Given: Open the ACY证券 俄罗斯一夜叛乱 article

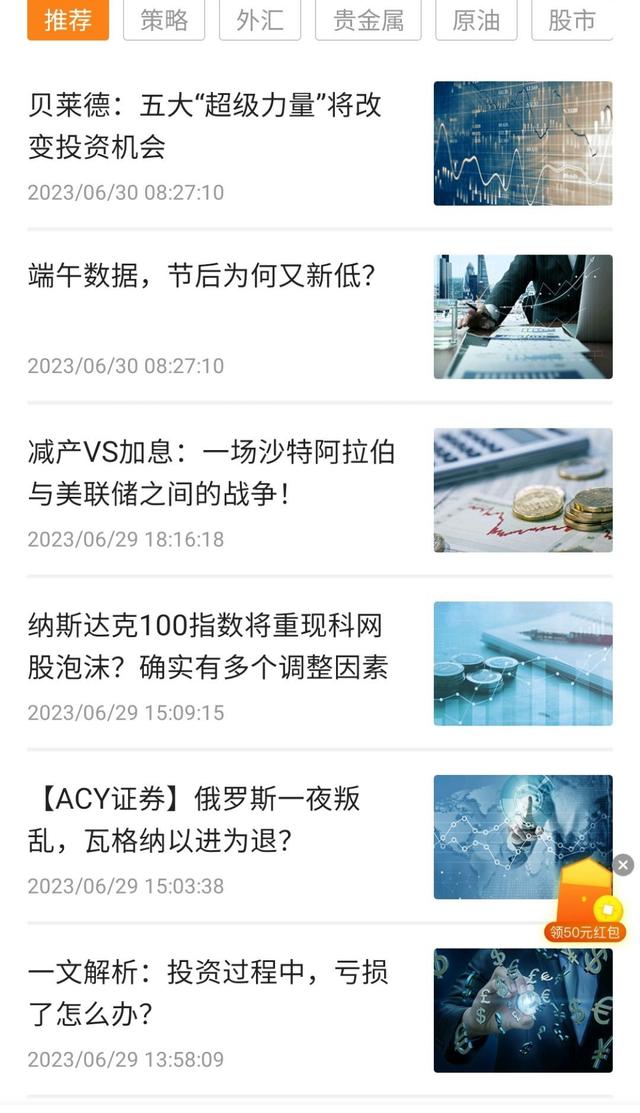Looking at the screenshot, I should (194, 819).
